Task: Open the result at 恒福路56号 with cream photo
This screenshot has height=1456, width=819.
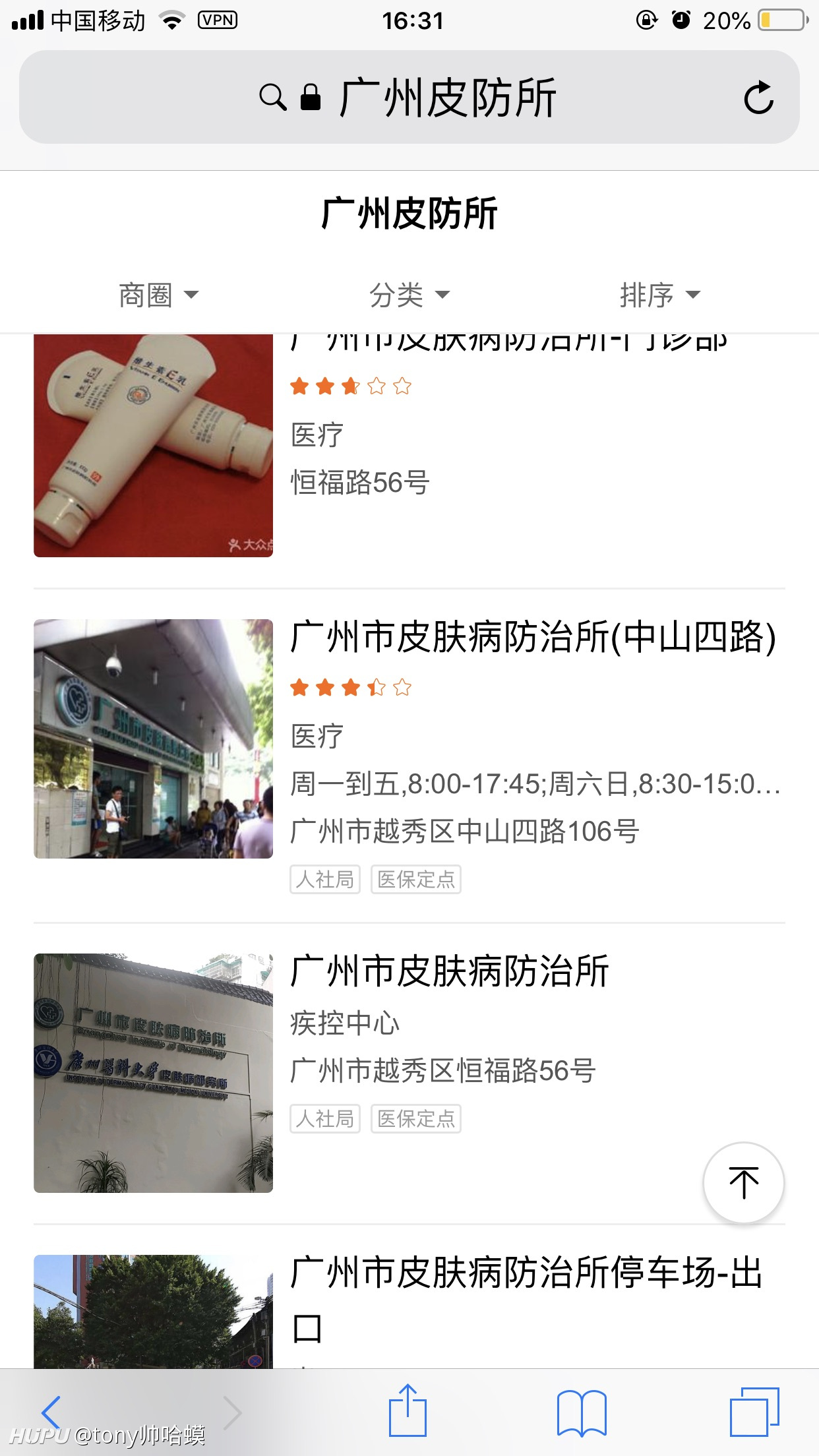Action: 409,445
